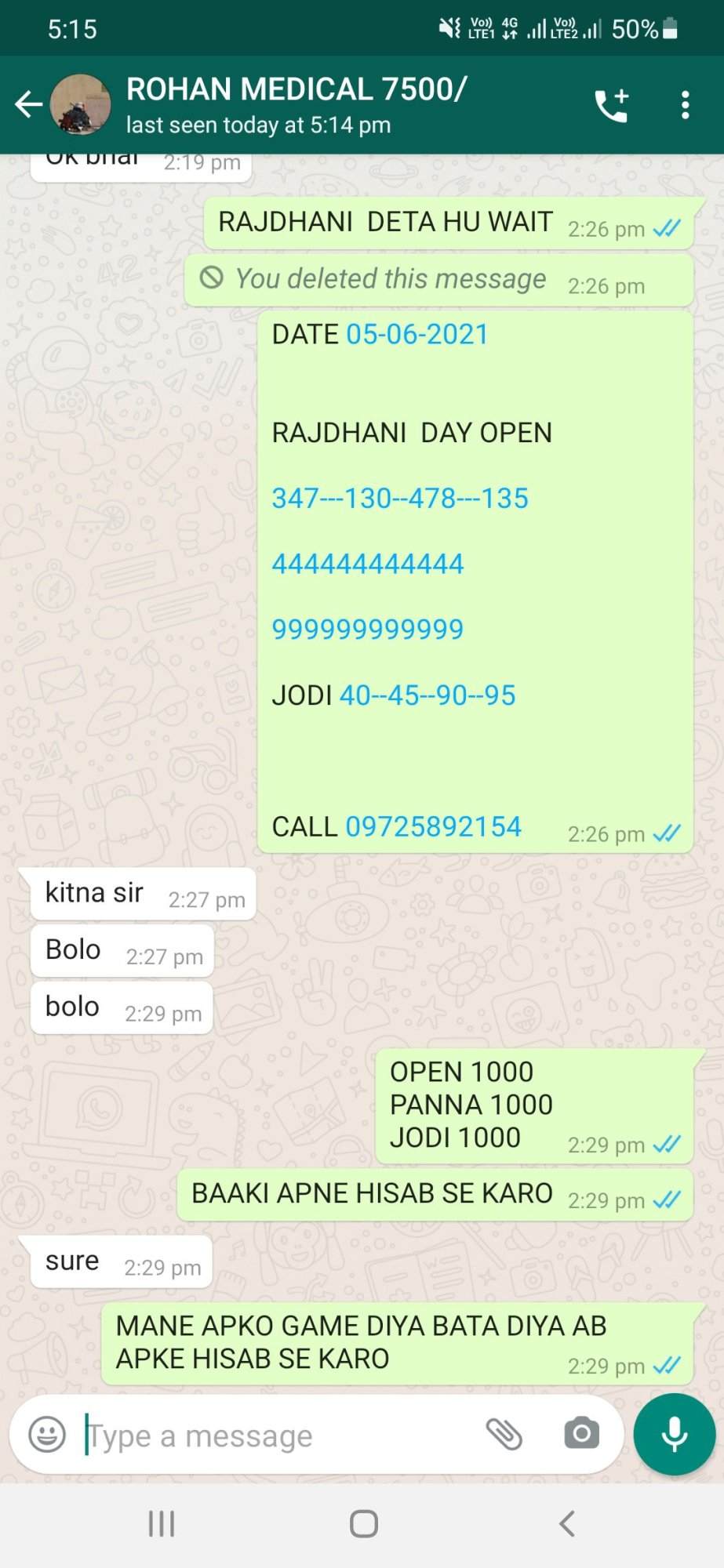
Task: Open the camera from the chat
Action: pos(581,1434)
